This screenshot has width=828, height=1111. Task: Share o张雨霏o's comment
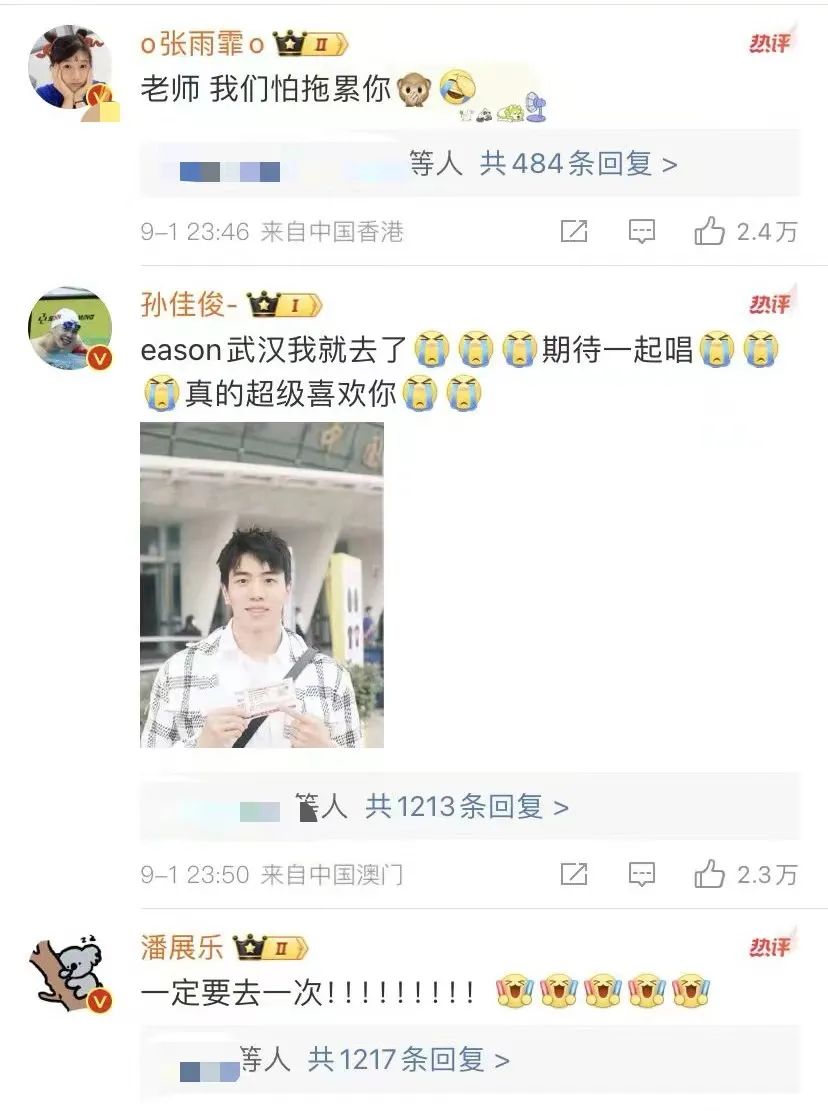coord(574,232)
